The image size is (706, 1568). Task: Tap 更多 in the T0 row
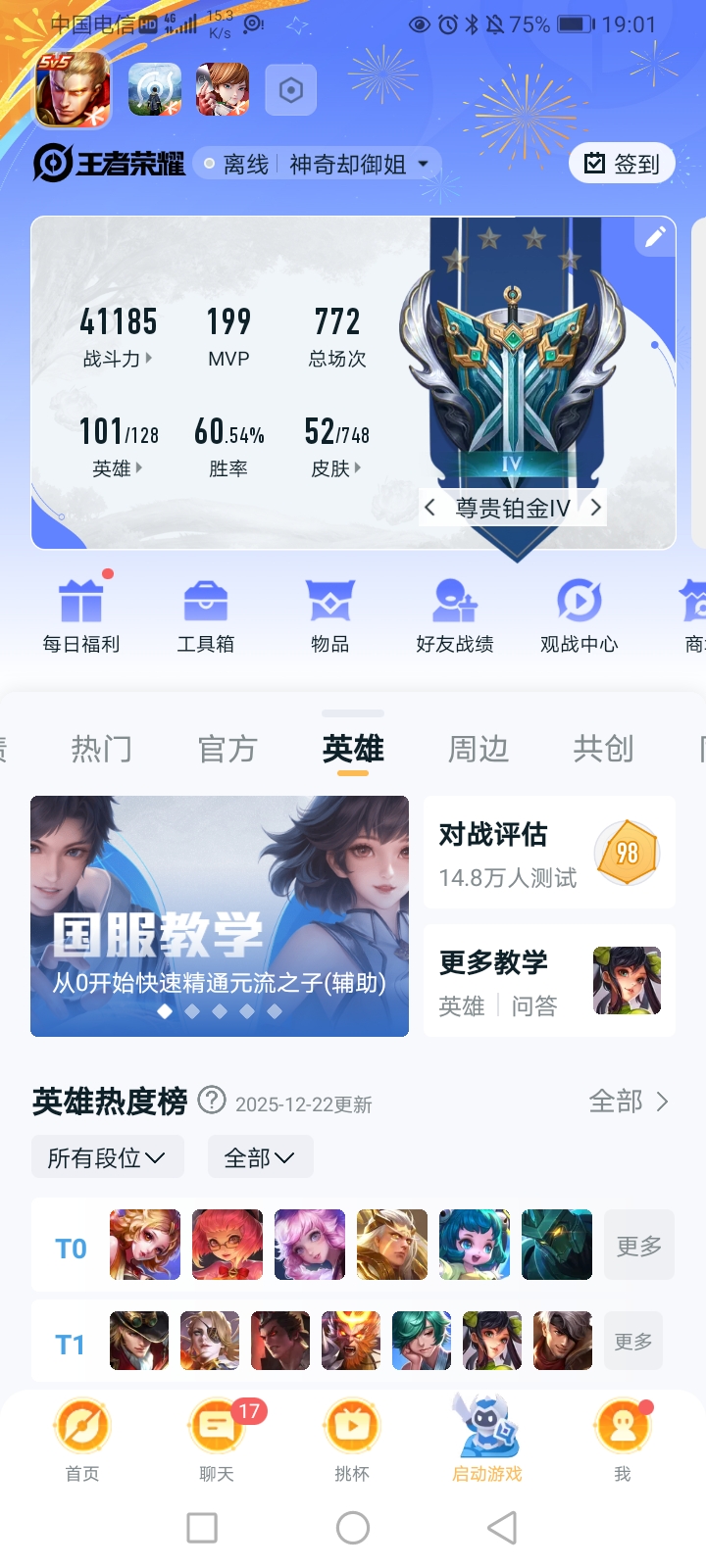639,1246
